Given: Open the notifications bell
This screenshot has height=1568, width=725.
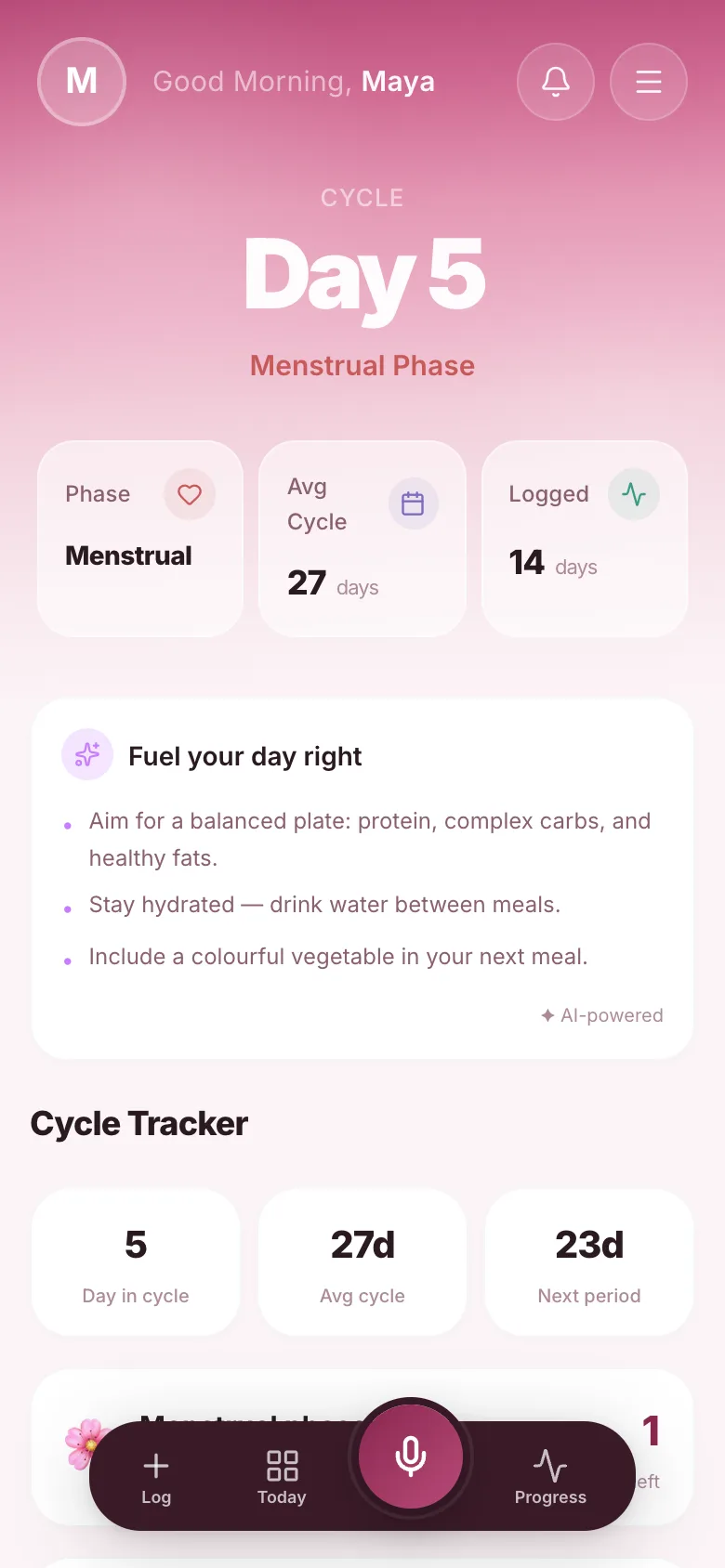Looking at the screenshot, I should click(x=556, y=82).
